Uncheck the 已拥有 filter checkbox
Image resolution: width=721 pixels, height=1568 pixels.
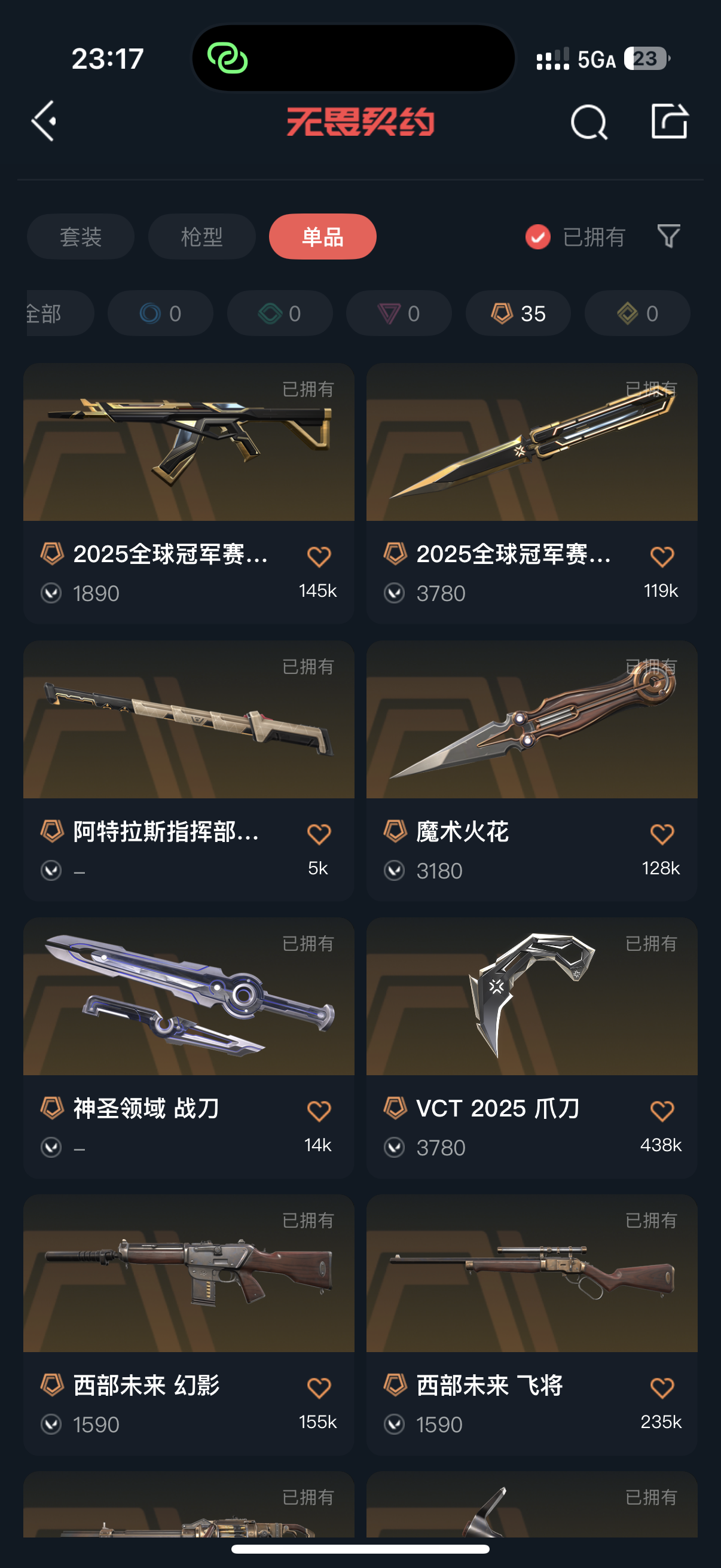pos(538,237)
